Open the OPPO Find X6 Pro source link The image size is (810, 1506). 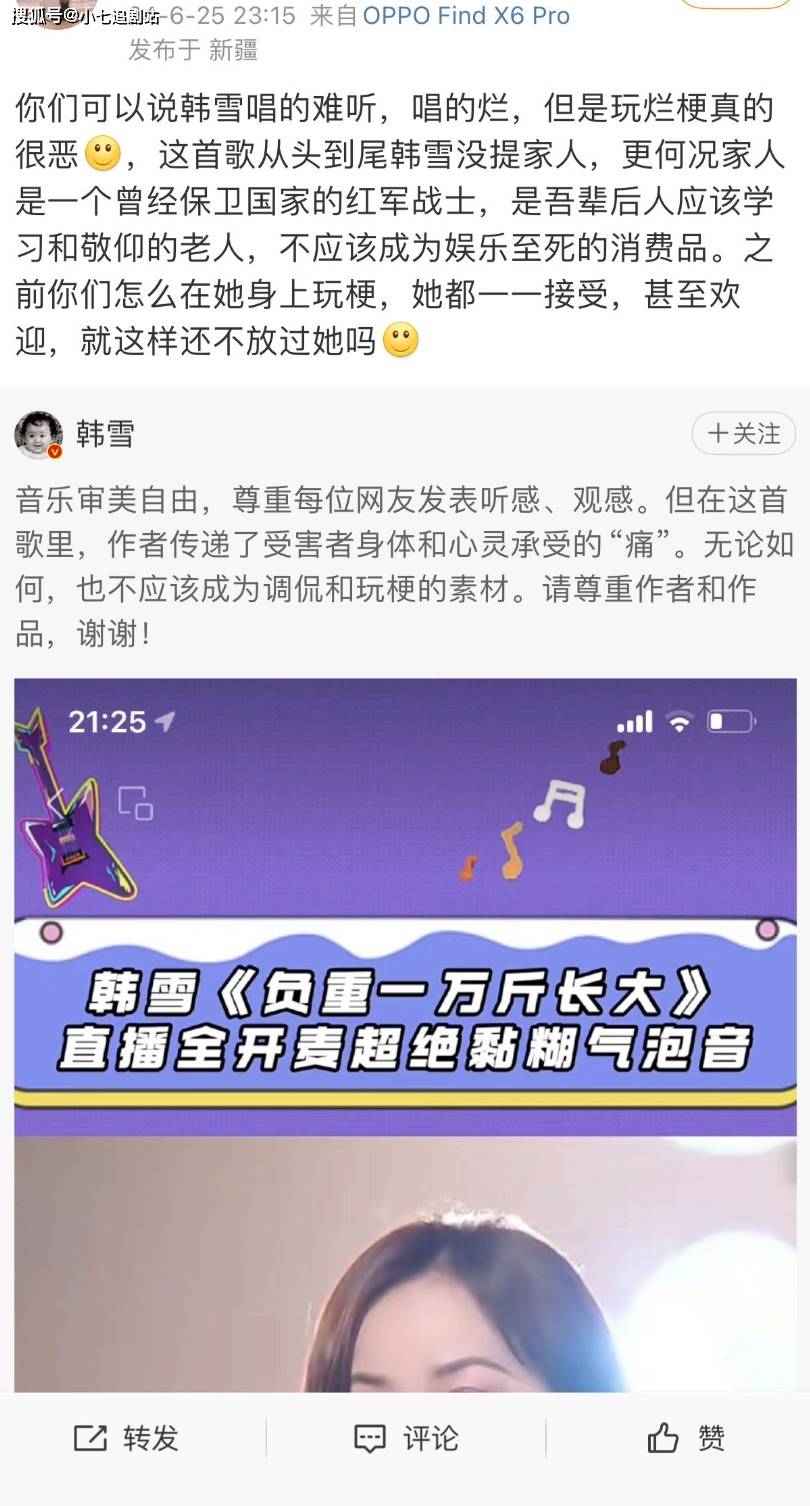[x=465, y=16]
